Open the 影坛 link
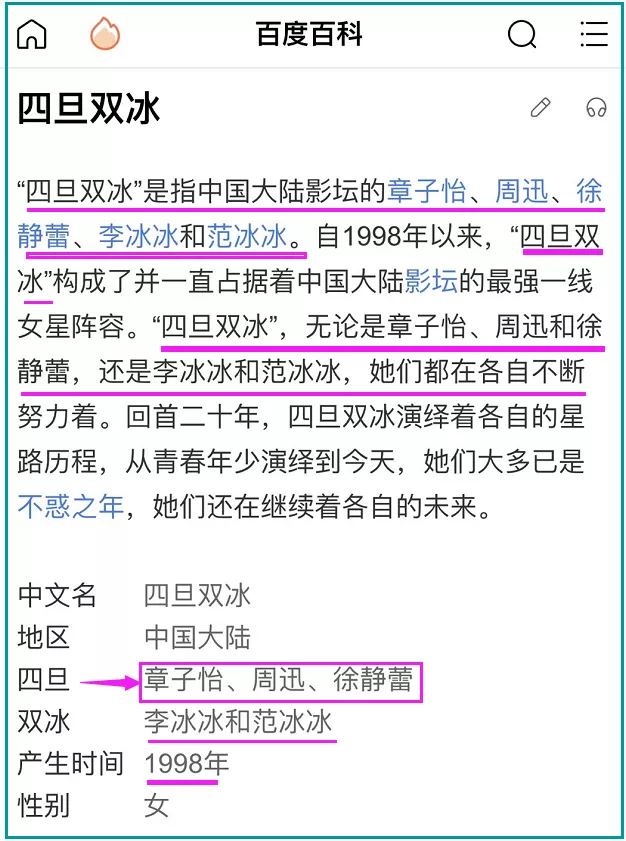The width and height of the screenshot is (626, 841). coord(431,281)
